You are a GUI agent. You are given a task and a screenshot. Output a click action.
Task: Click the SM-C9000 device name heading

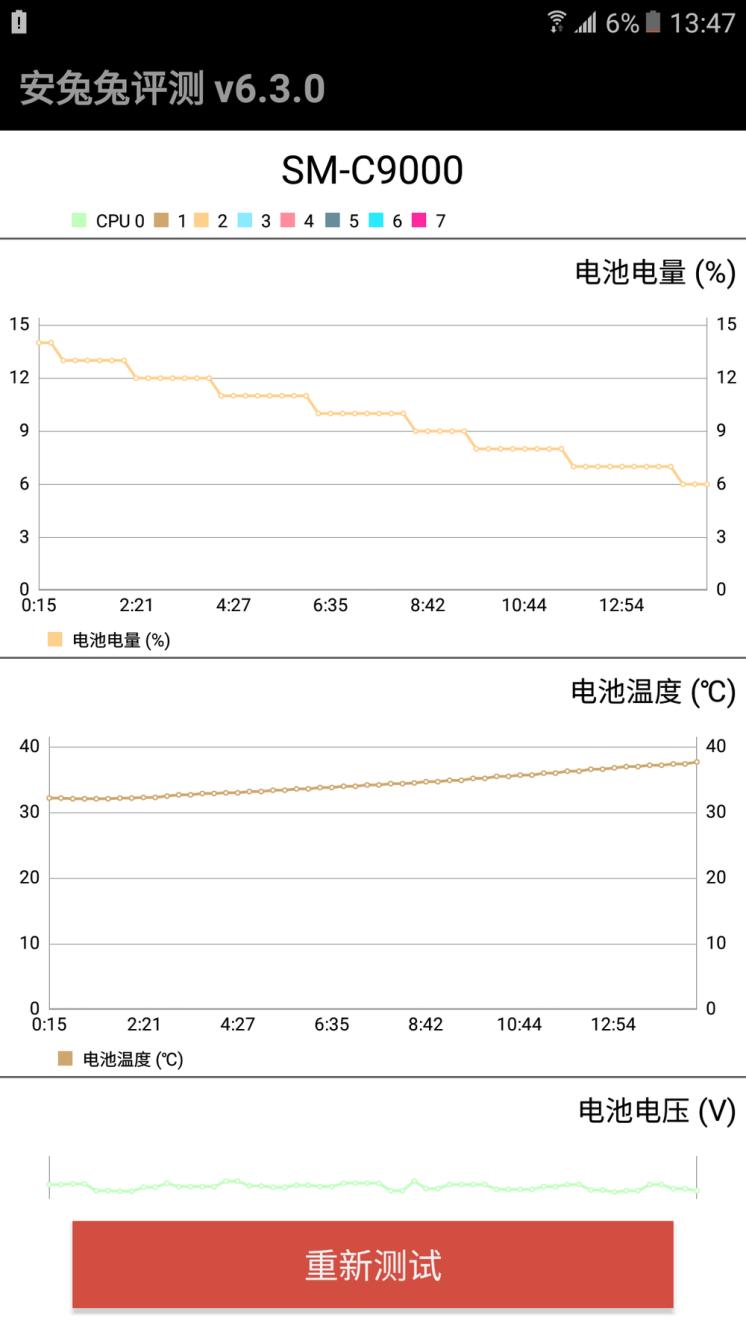tap(372, 170)
